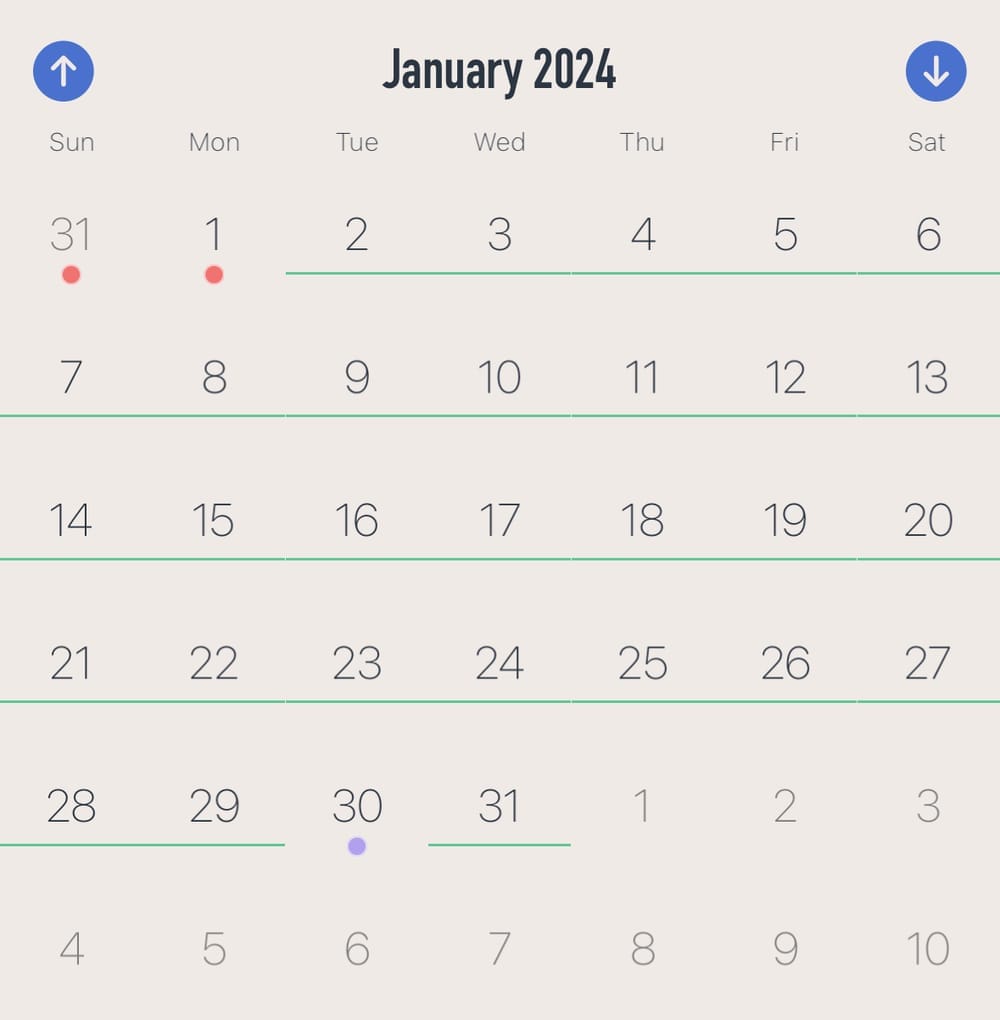Pick date 23 in the calendar
1000x1020 pixels.
(357, 663)
